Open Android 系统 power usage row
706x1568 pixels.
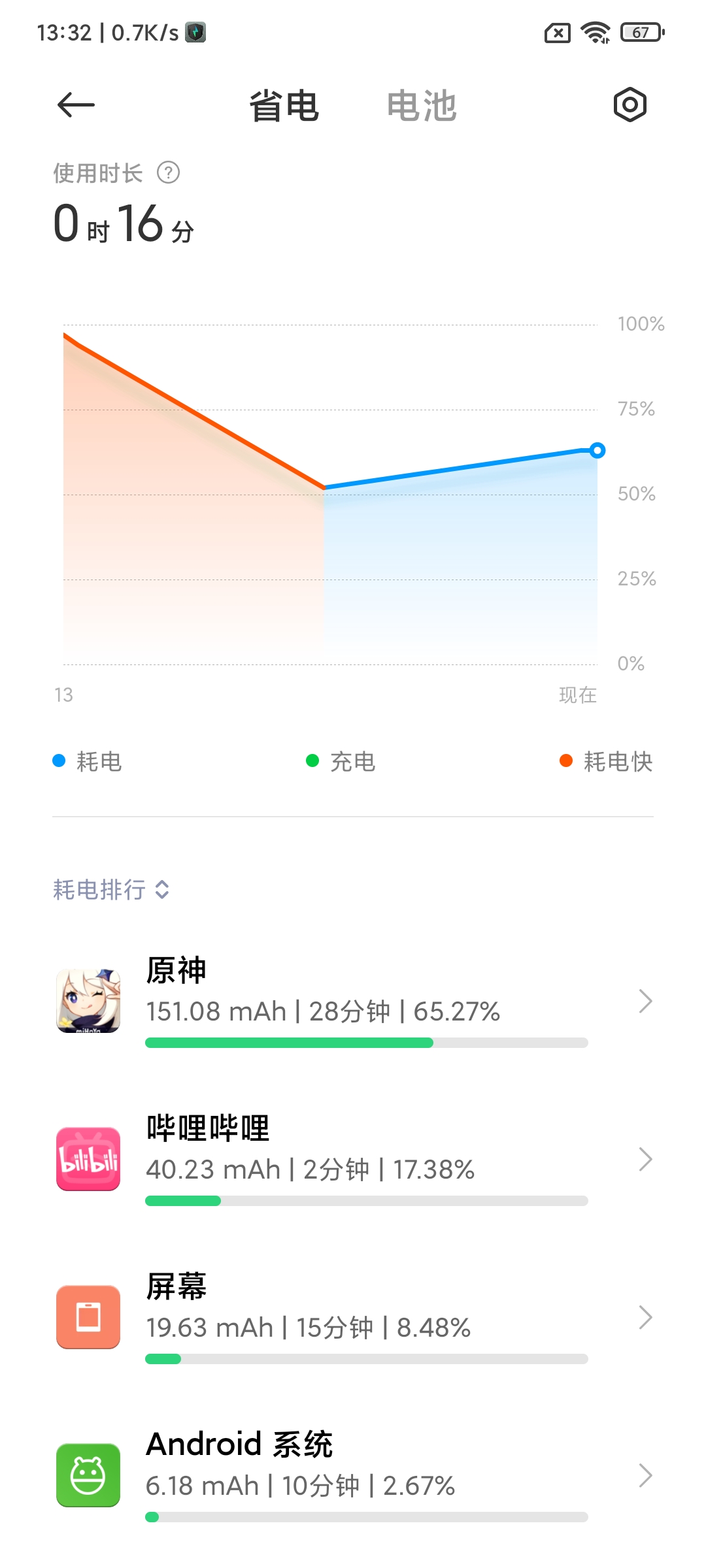coord(353,1475)
